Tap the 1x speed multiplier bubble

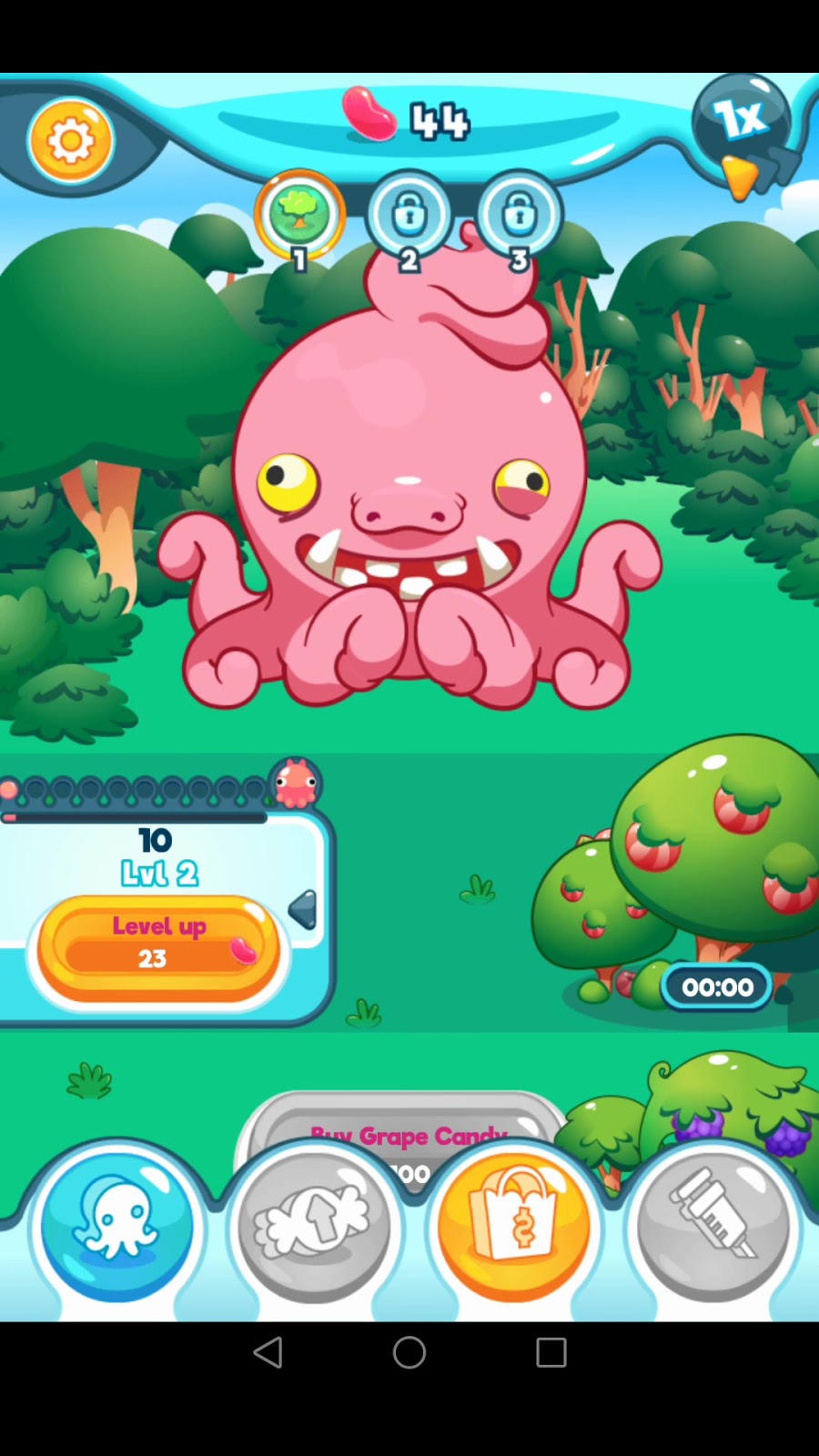click(741, 123)
